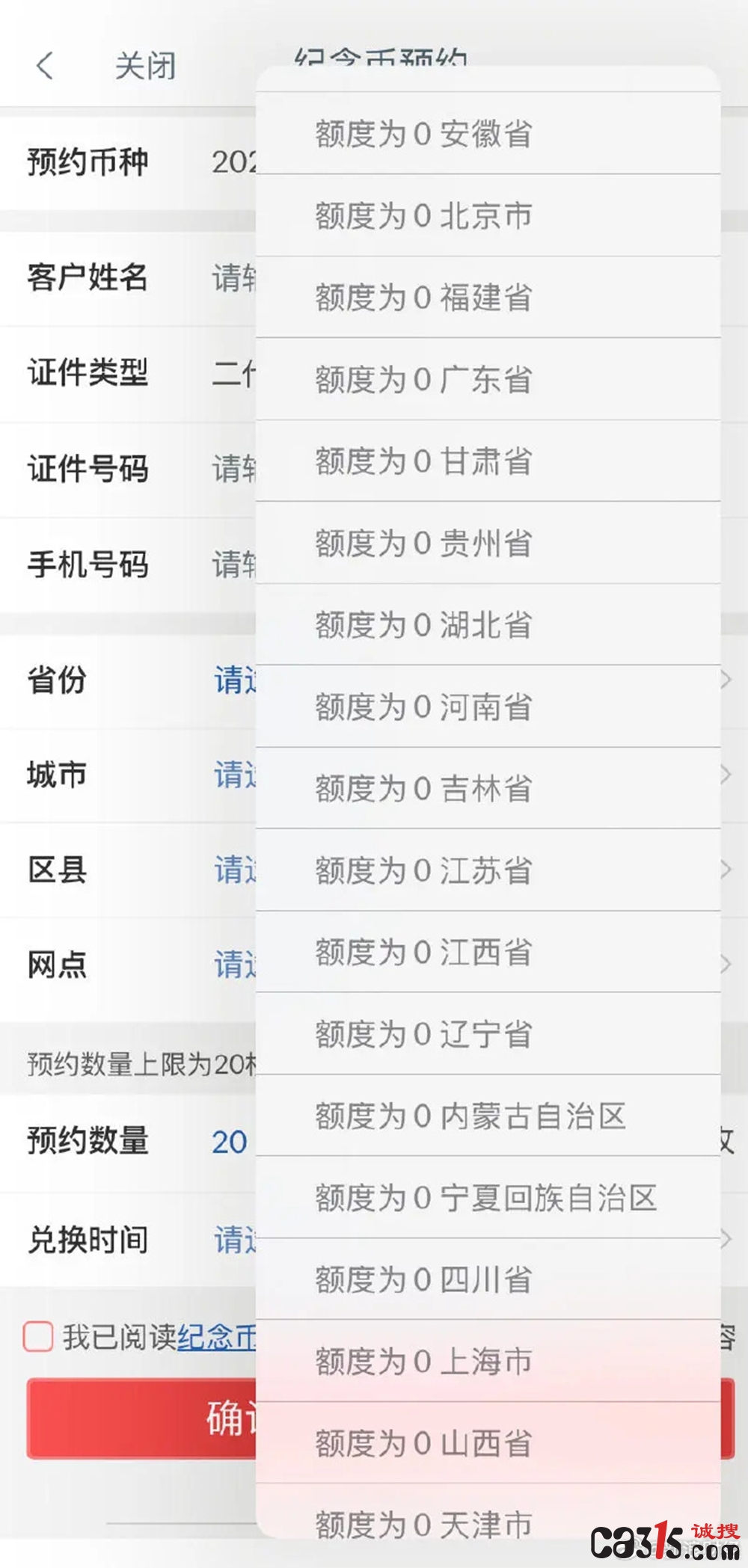This screenshot has width=748, height=1568.
Task: Choose 内蒙古自治区 in the dropdown
Action: pyautogui.click(x=488, y=1116)
